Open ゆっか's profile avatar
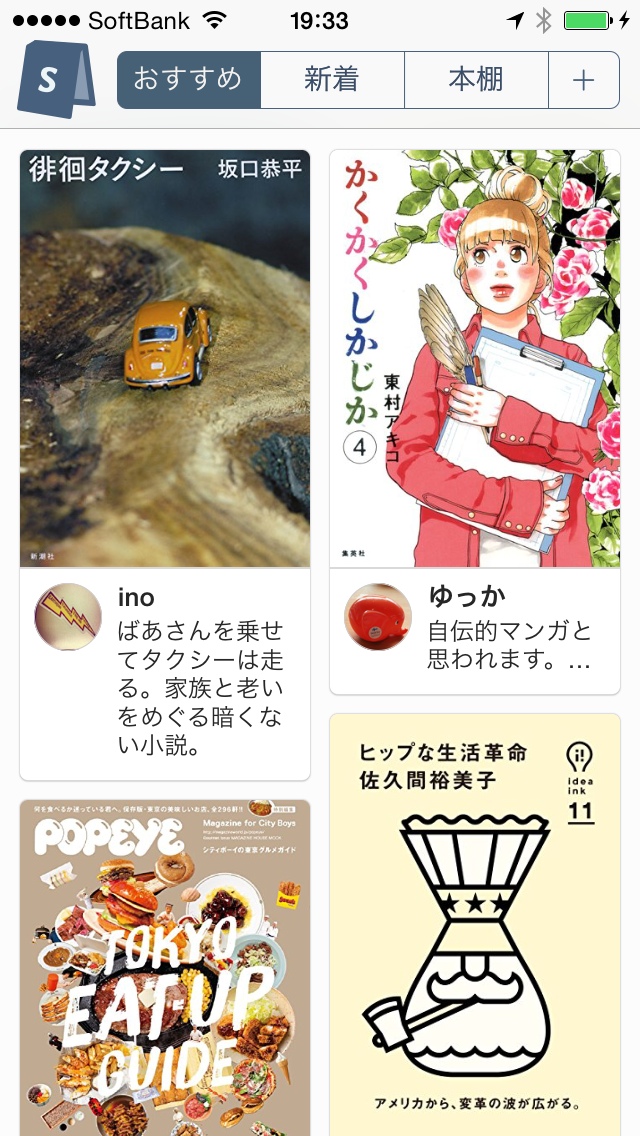This screenshot has width=640, height=1136. [x=378, y=617]
